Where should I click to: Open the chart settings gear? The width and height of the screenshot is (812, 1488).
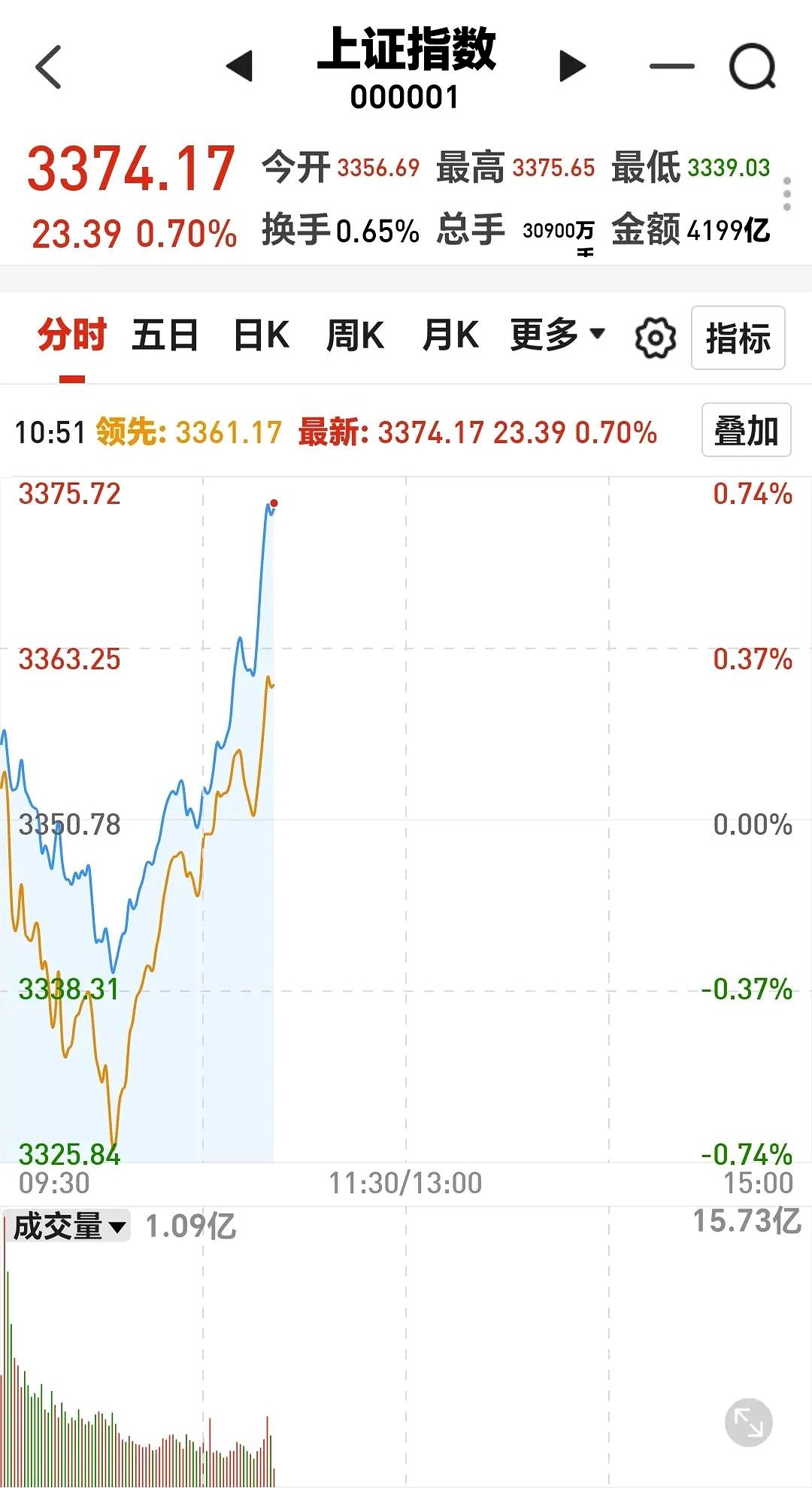tap(653, 338)
